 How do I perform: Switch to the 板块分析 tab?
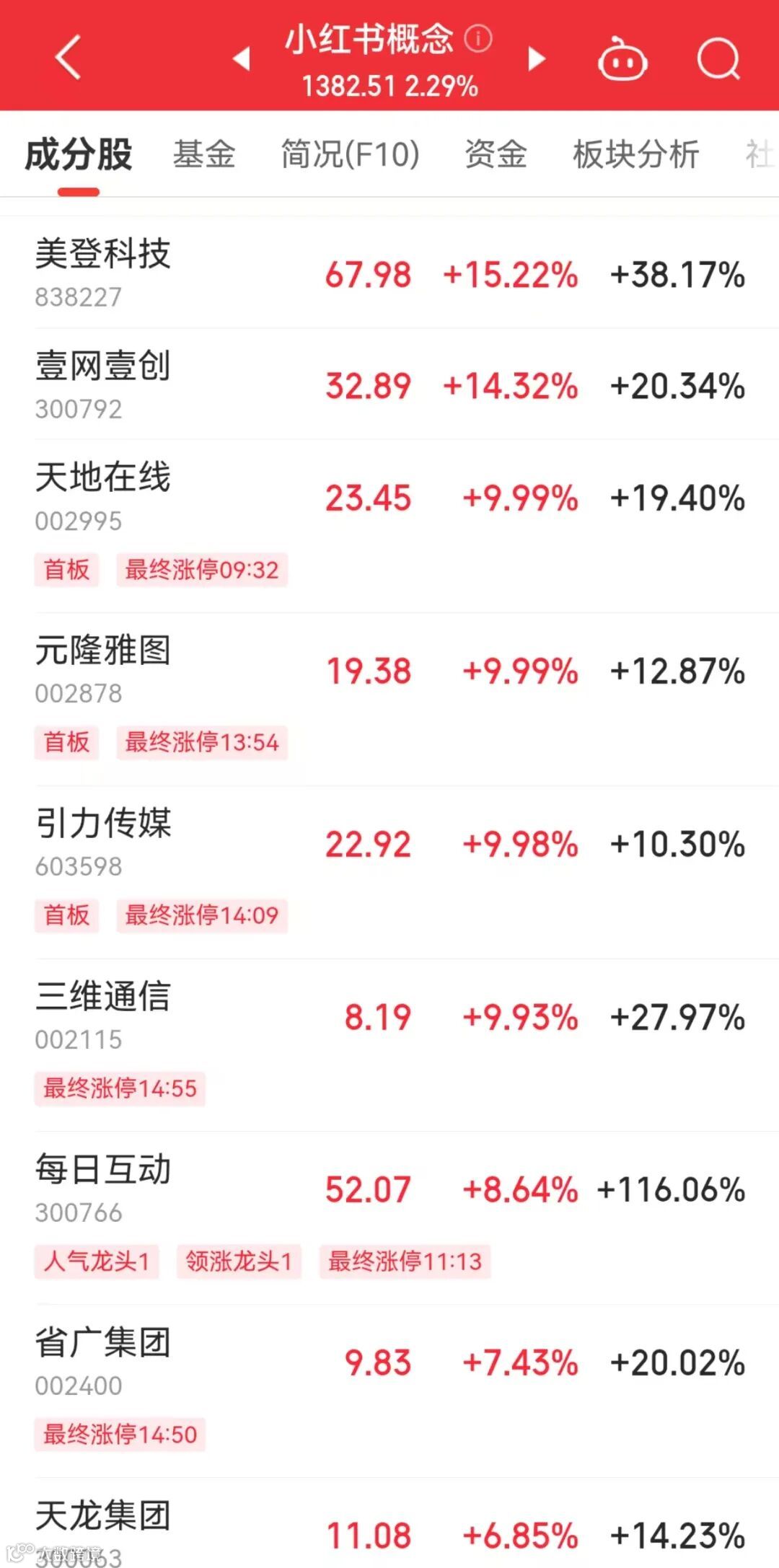coord(635,154)
